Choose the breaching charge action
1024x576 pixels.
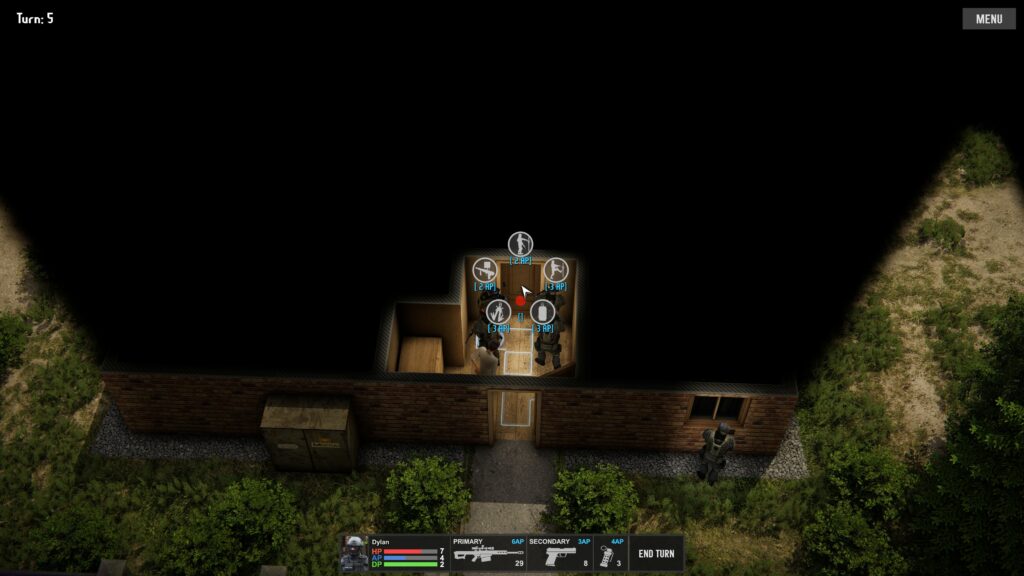click(542, 311)
